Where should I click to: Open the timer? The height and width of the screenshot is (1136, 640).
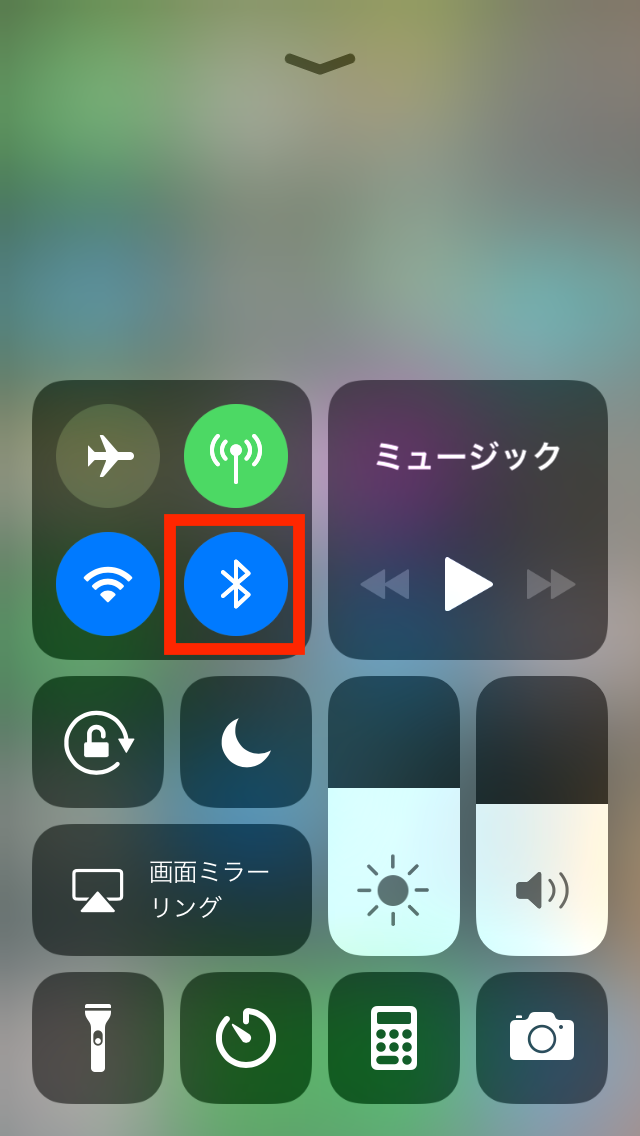click(246, 1037)
